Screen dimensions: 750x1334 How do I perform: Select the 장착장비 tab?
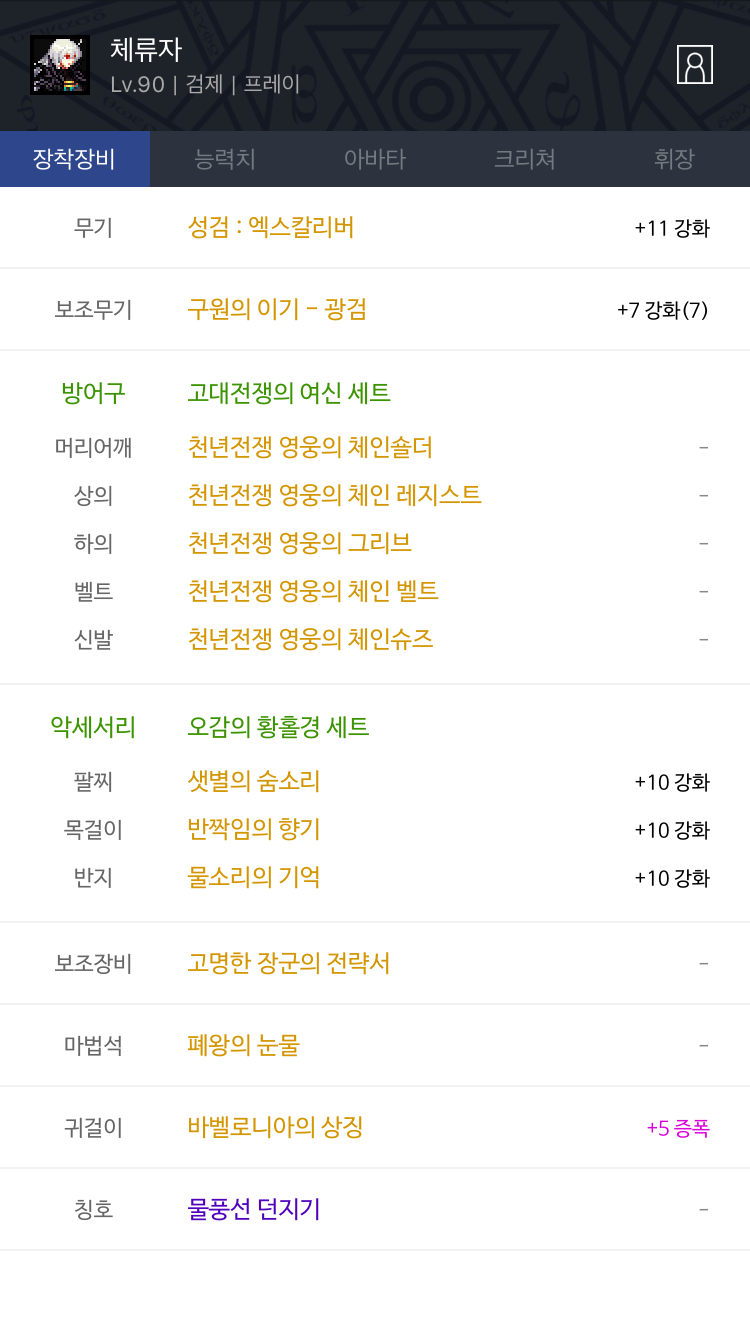[x=75, y=159]
